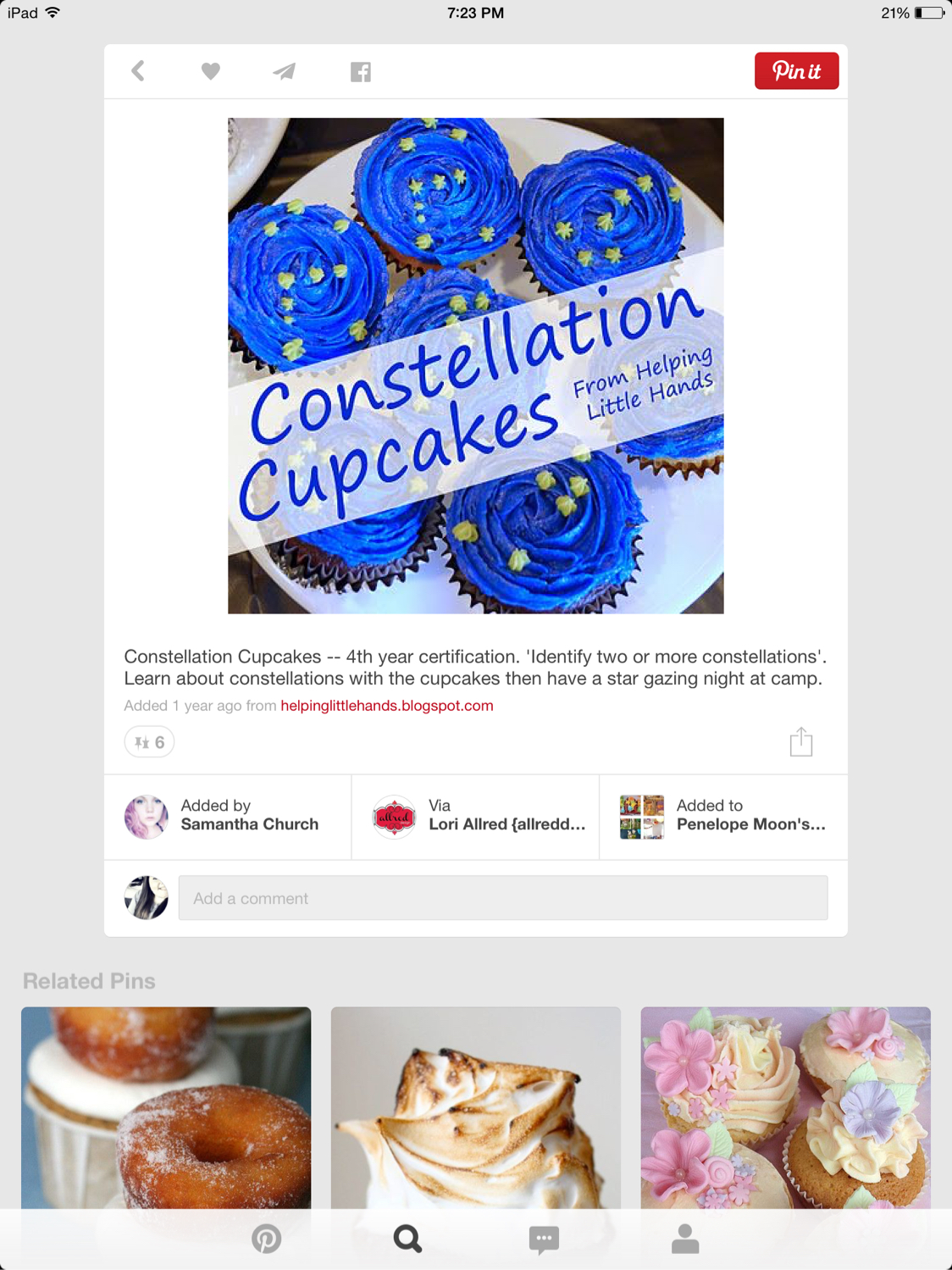Open the flower cupcakes related pin
This screenshot has width=952, height=1270.
(x=785, y=1106)
